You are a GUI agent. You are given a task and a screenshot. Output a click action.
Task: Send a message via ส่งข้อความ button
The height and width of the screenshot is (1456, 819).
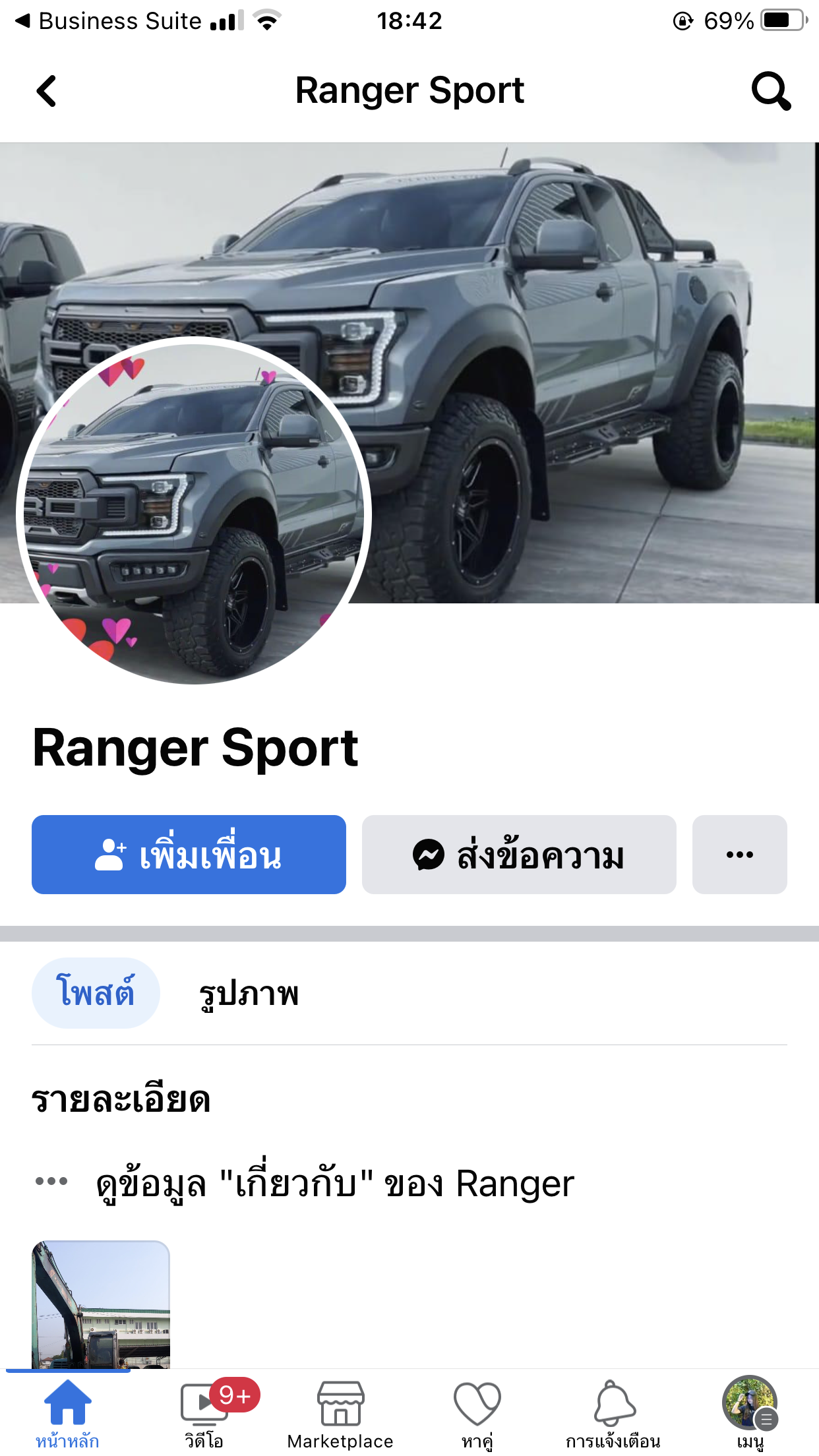pyautogui.click(x=519, y=855)
